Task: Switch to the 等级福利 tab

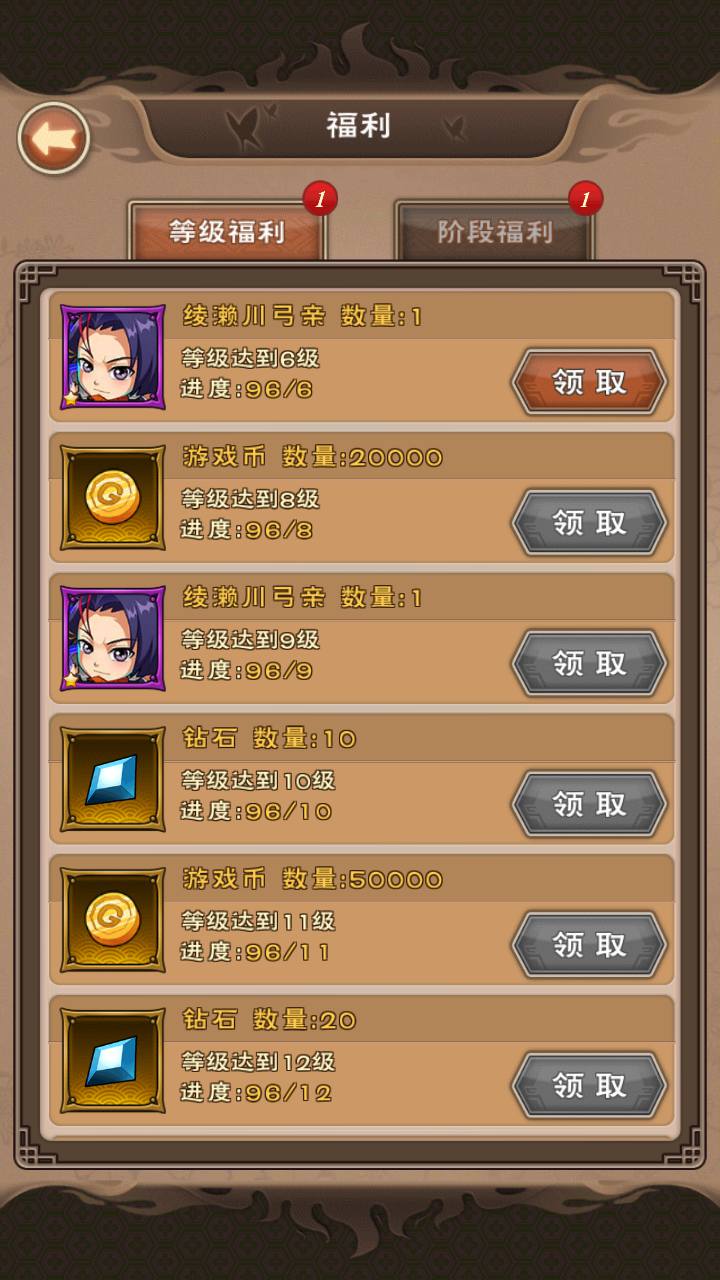Action: coord(227,232)
